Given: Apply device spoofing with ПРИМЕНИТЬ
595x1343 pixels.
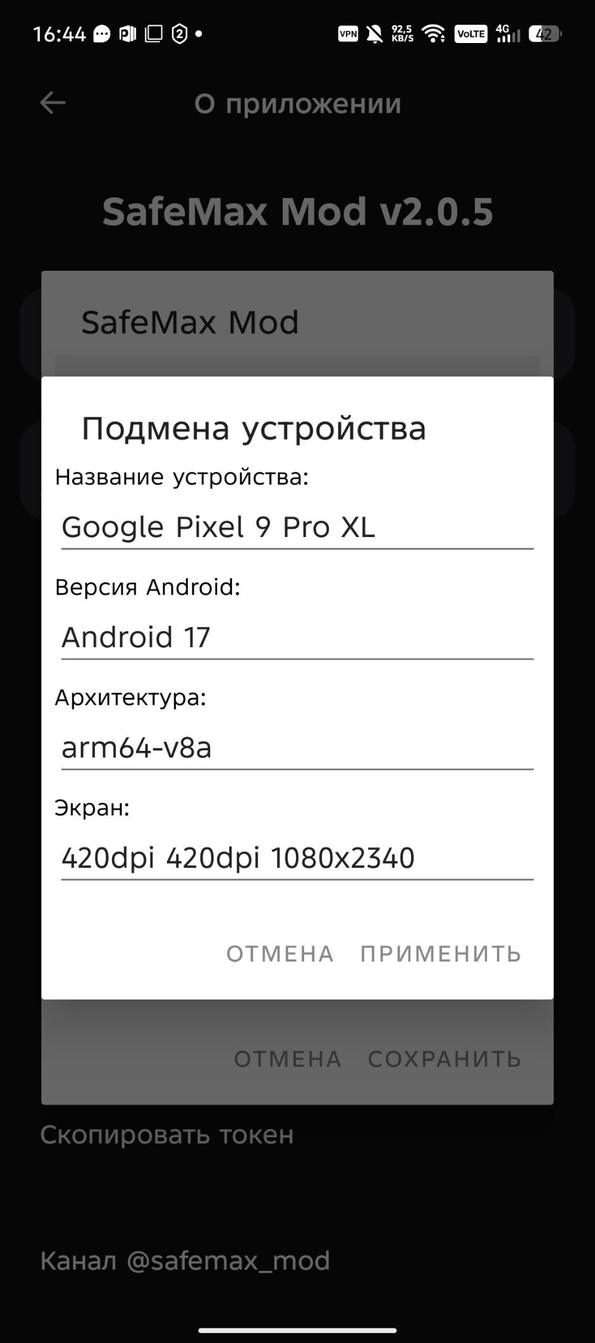Looking at the screenshot, I should point(441,954).
